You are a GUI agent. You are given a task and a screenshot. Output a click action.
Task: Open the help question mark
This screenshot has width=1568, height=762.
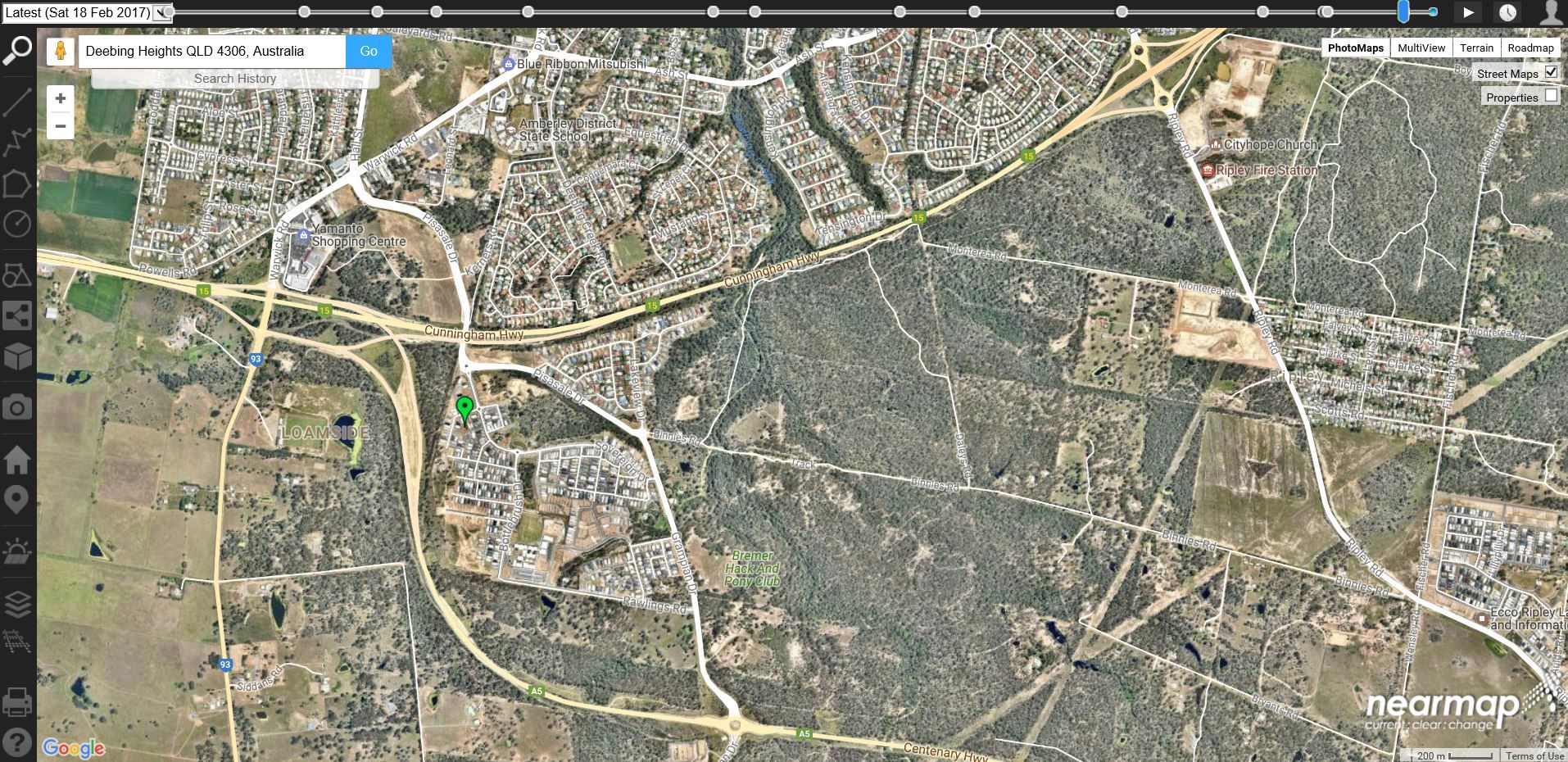[17, 742]
